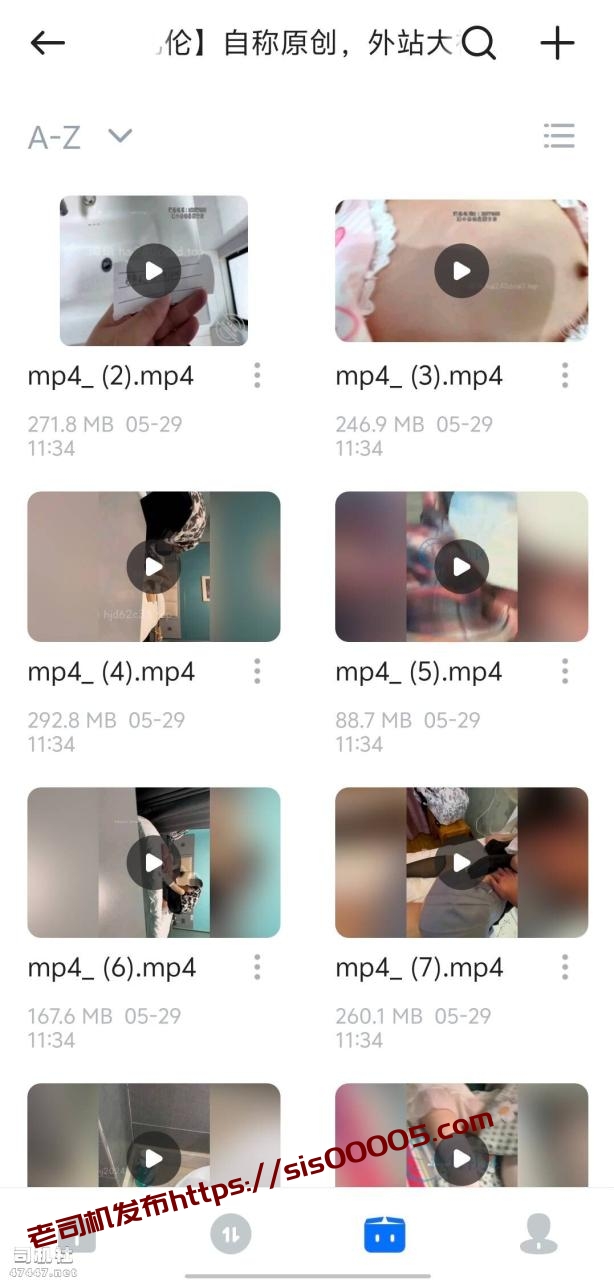Open video mp4_ (5).mp4
The image size is (614, 1280).
461,567
